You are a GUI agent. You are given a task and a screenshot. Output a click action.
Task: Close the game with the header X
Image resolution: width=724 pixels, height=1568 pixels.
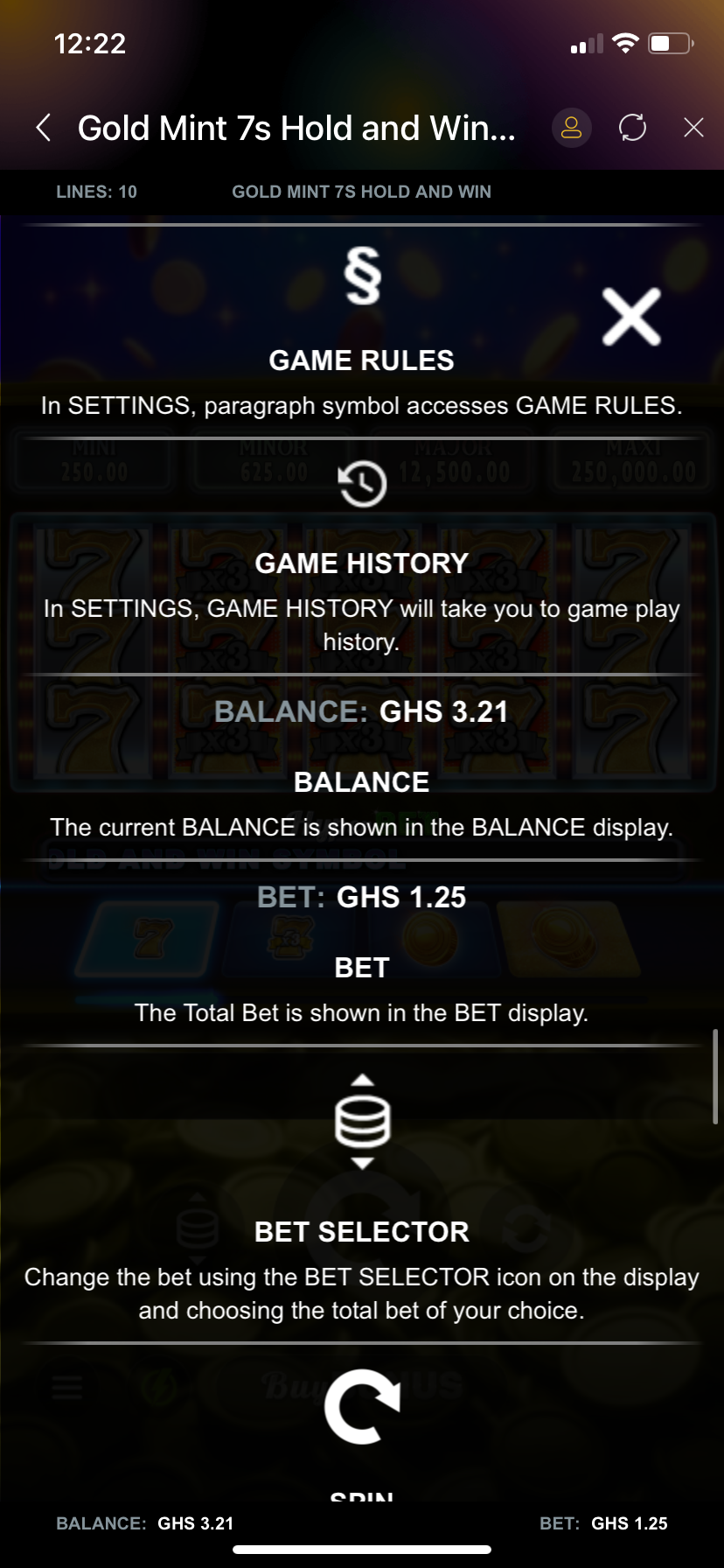[x=693, y=128]
